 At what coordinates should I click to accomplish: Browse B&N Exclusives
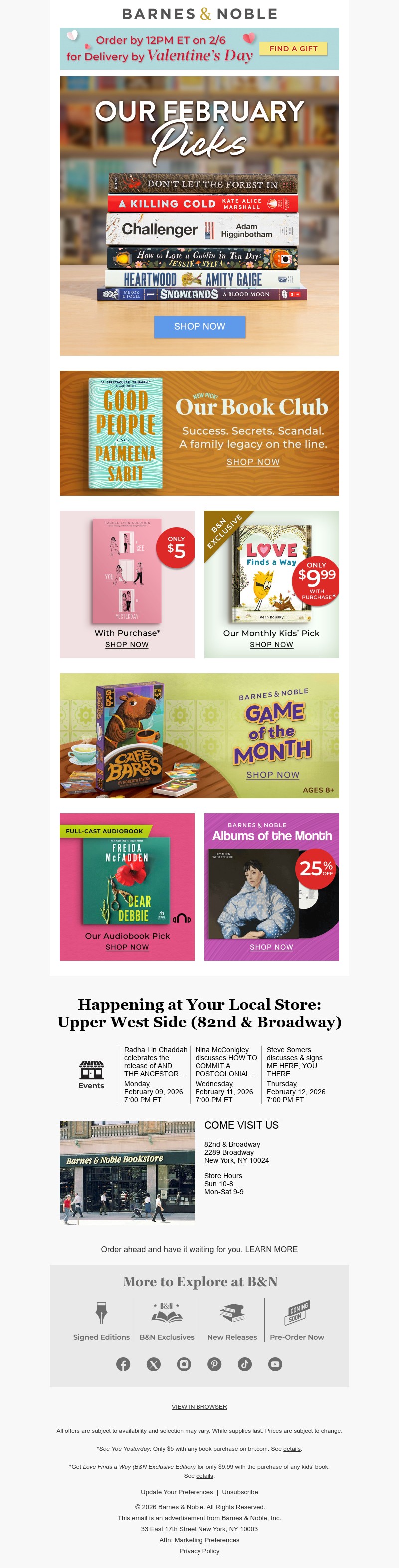click(x=167, y=1321)
